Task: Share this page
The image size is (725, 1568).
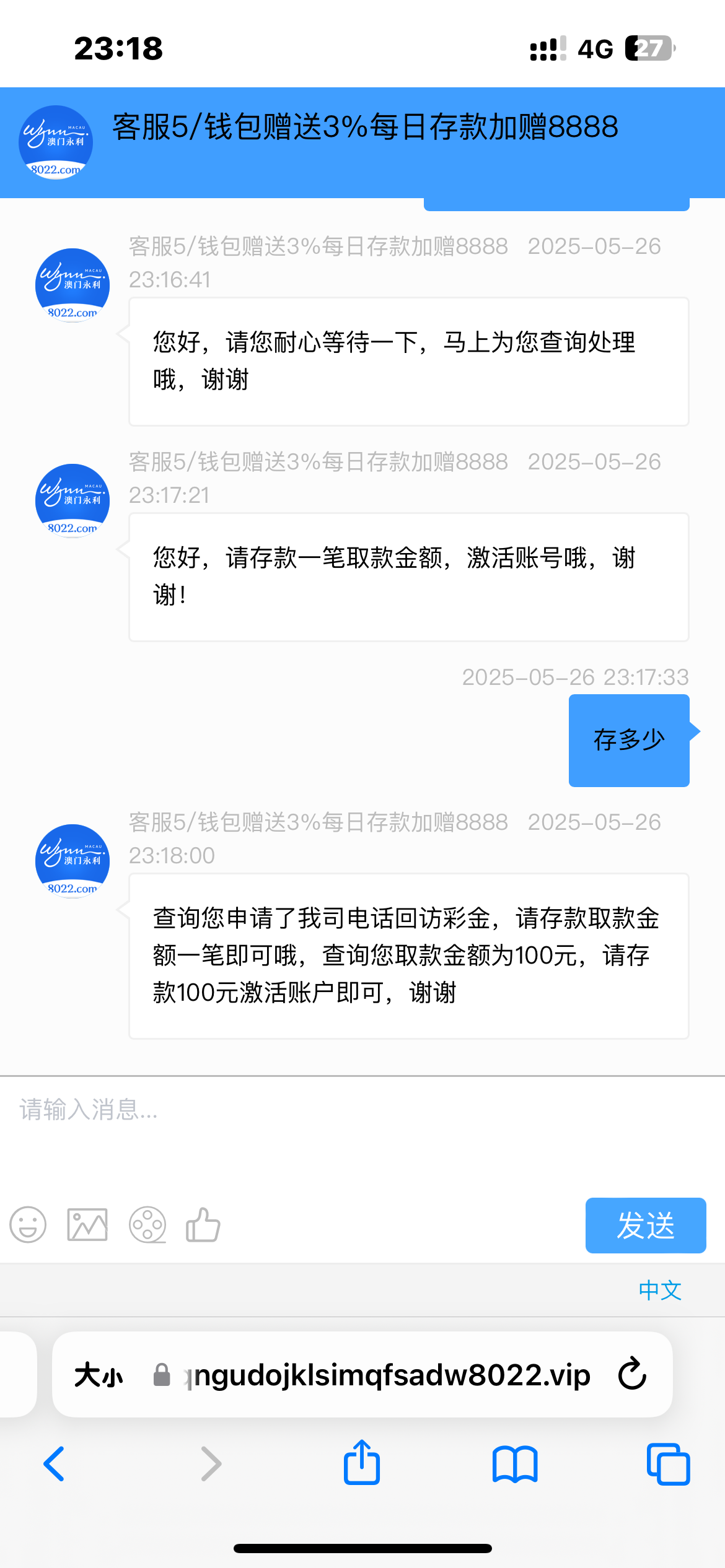Action: 362,1463
